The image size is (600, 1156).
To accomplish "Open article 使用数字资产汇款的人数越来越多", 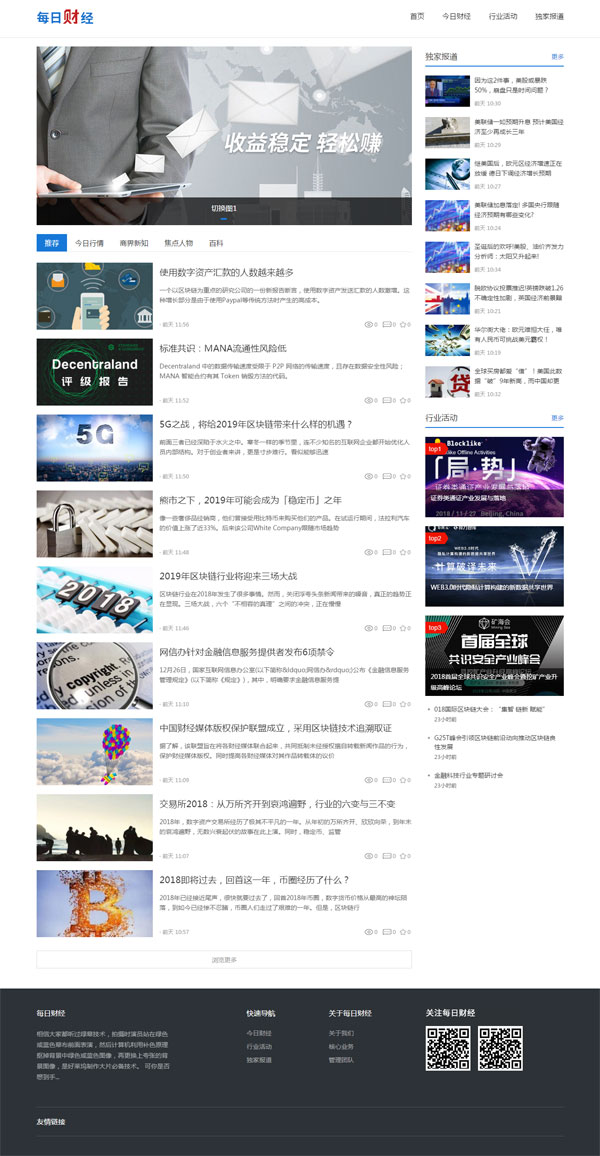I will (x=226, y=272).
